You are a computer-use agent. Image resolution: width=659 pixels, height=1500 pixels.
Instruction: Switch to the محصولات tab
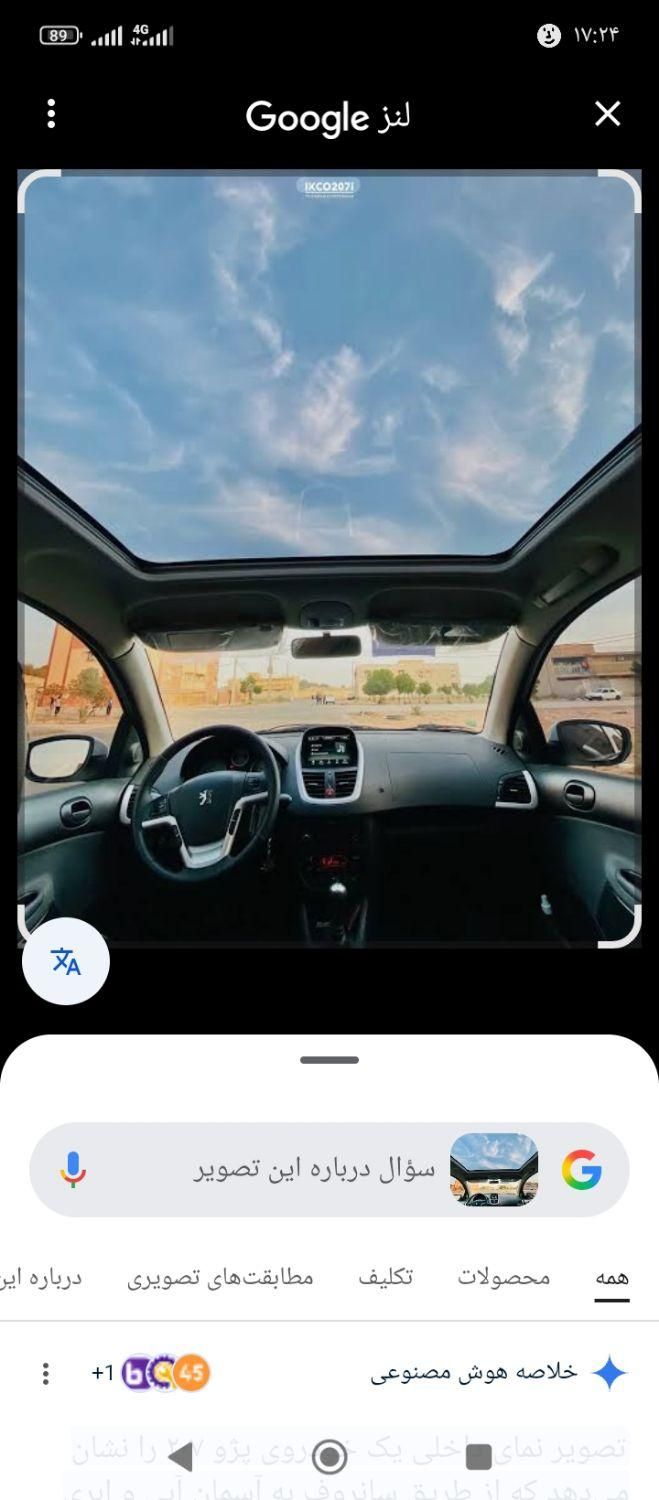[x=504, y=1277]
